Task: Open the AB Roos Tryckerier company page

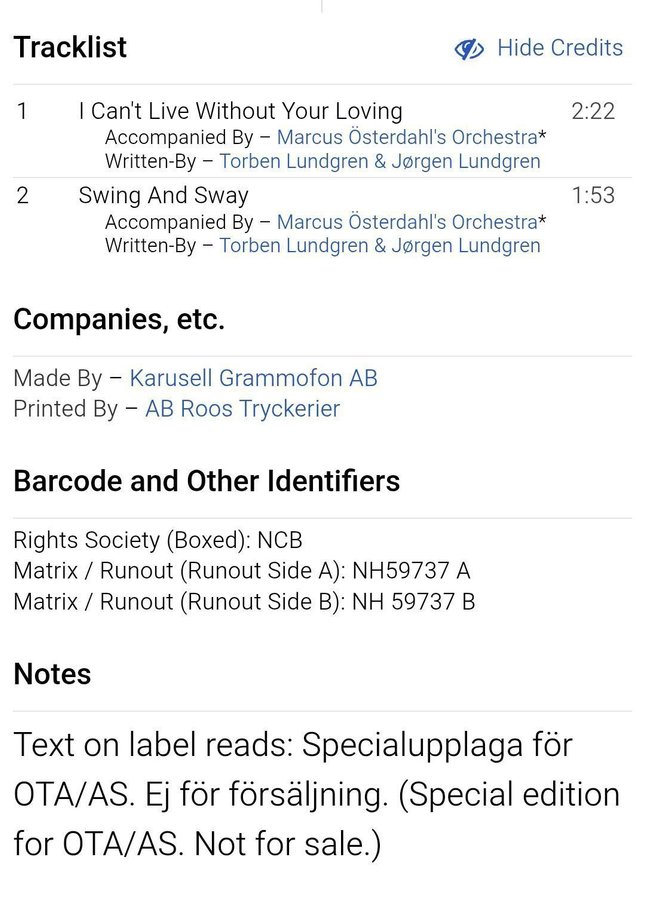Action: point(242,408)
